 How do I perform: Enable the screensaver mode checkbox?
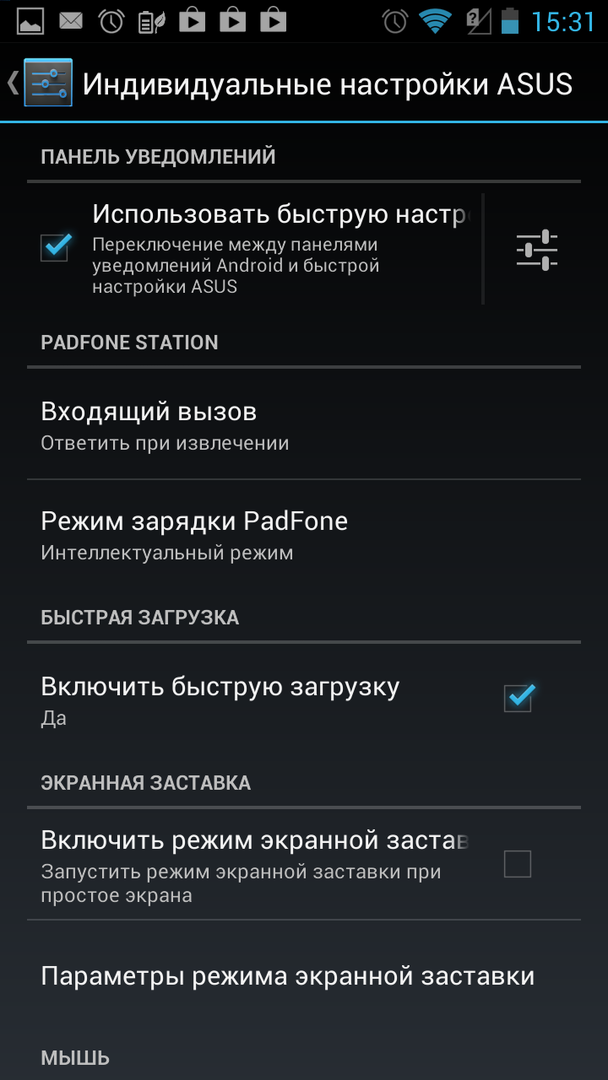(517, 864)
